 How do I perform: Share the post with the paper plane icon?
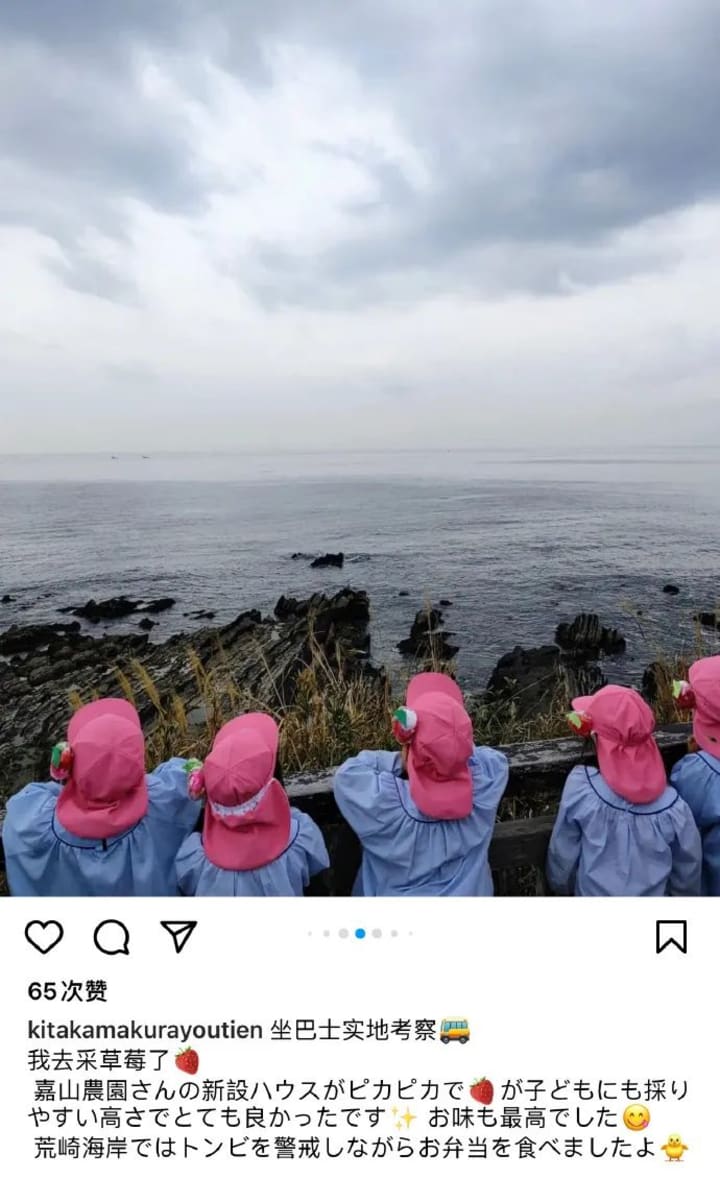click(179, 937)
